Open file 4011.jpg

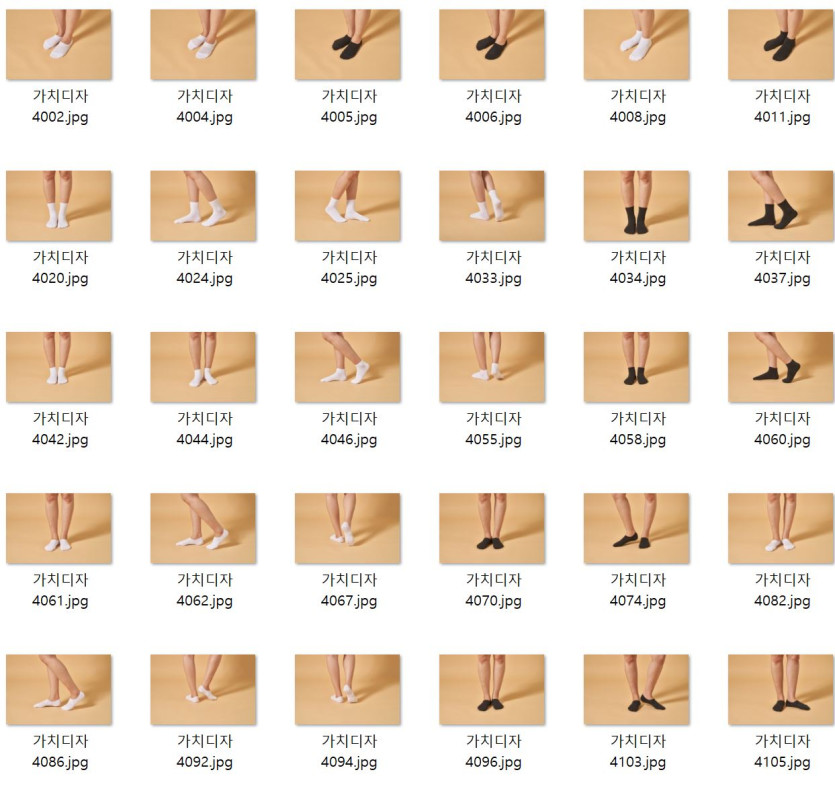coord(781,45)
